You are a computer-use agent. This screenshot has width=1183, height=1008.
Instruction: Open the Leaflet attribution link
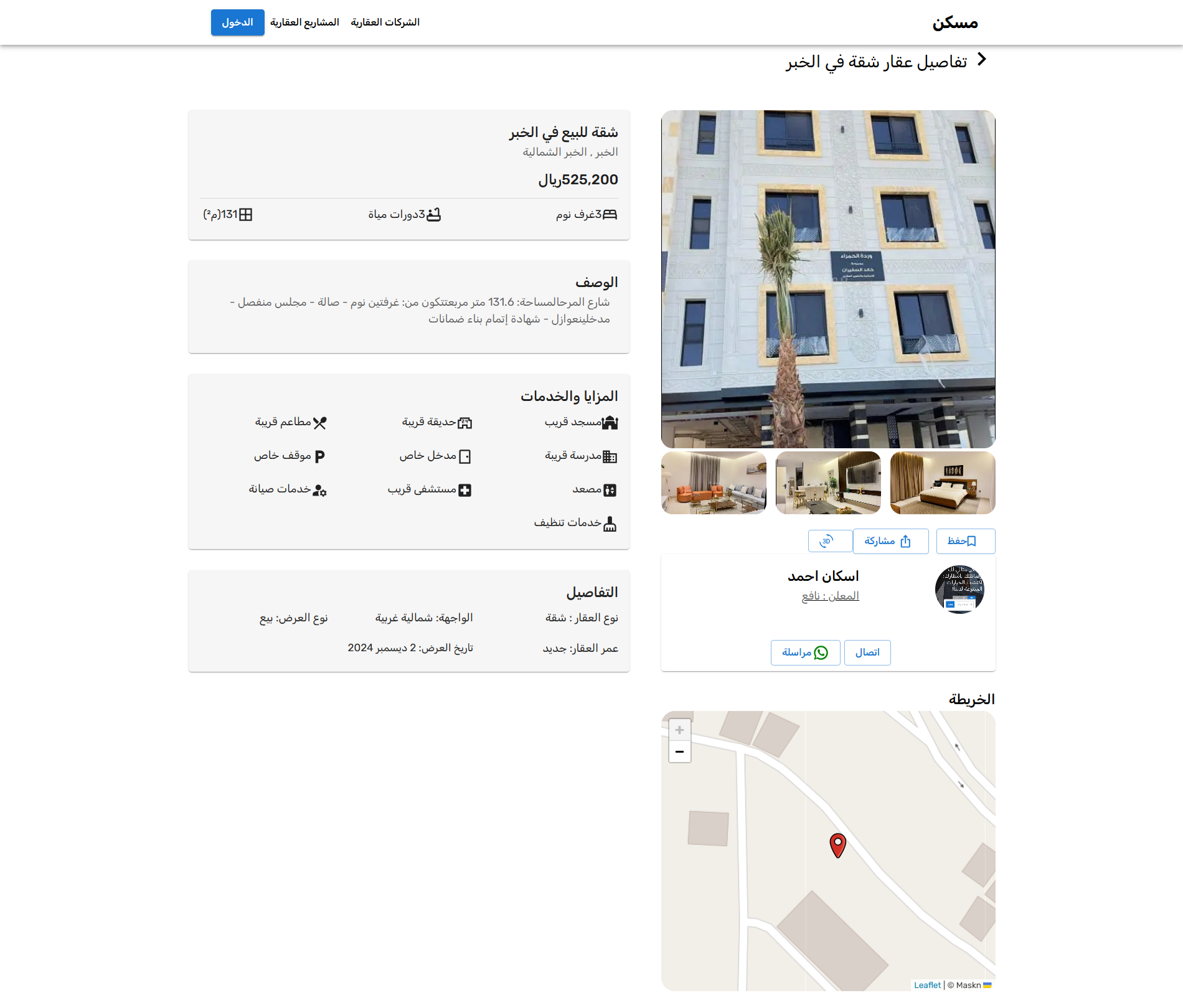coord(926,985)
